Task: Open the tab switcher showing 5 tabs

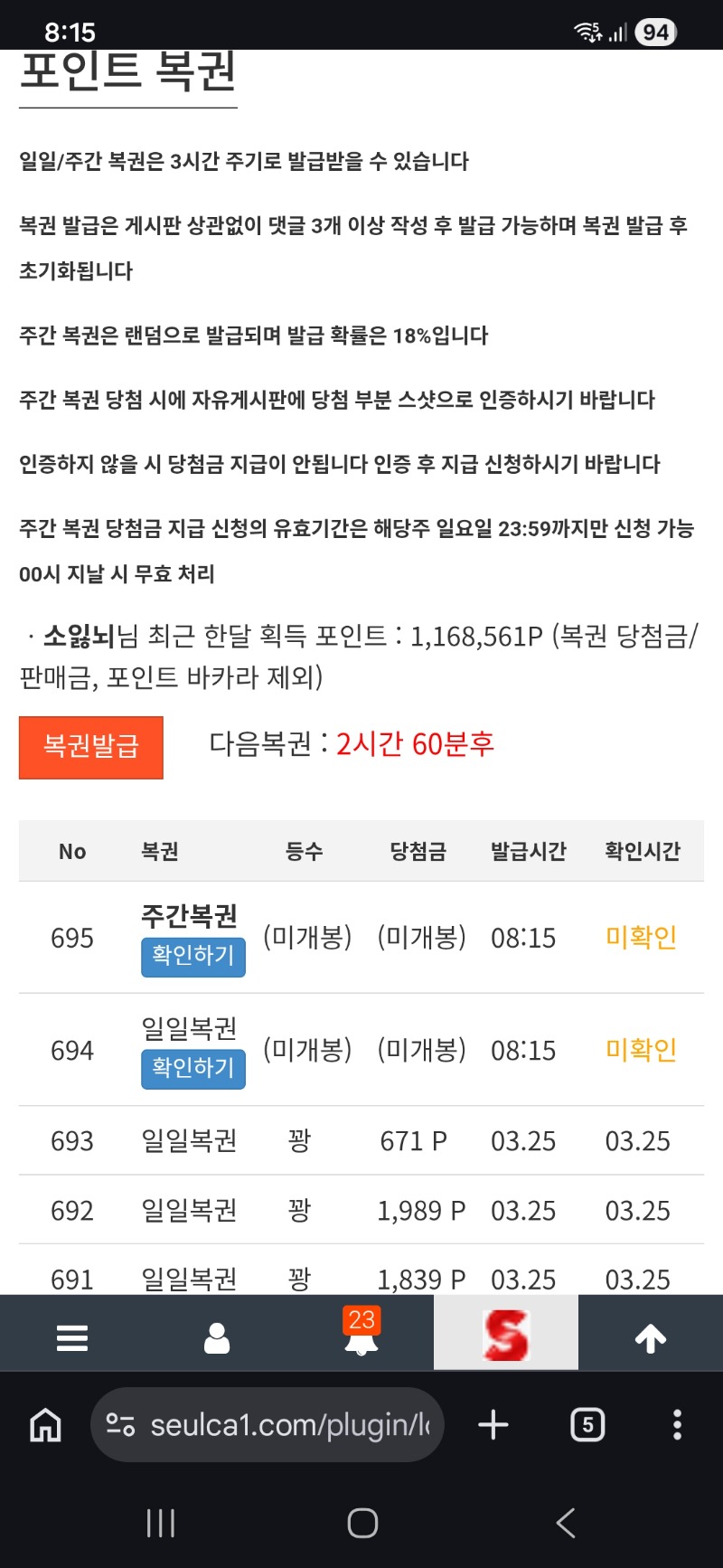Action: (587, 1426)
